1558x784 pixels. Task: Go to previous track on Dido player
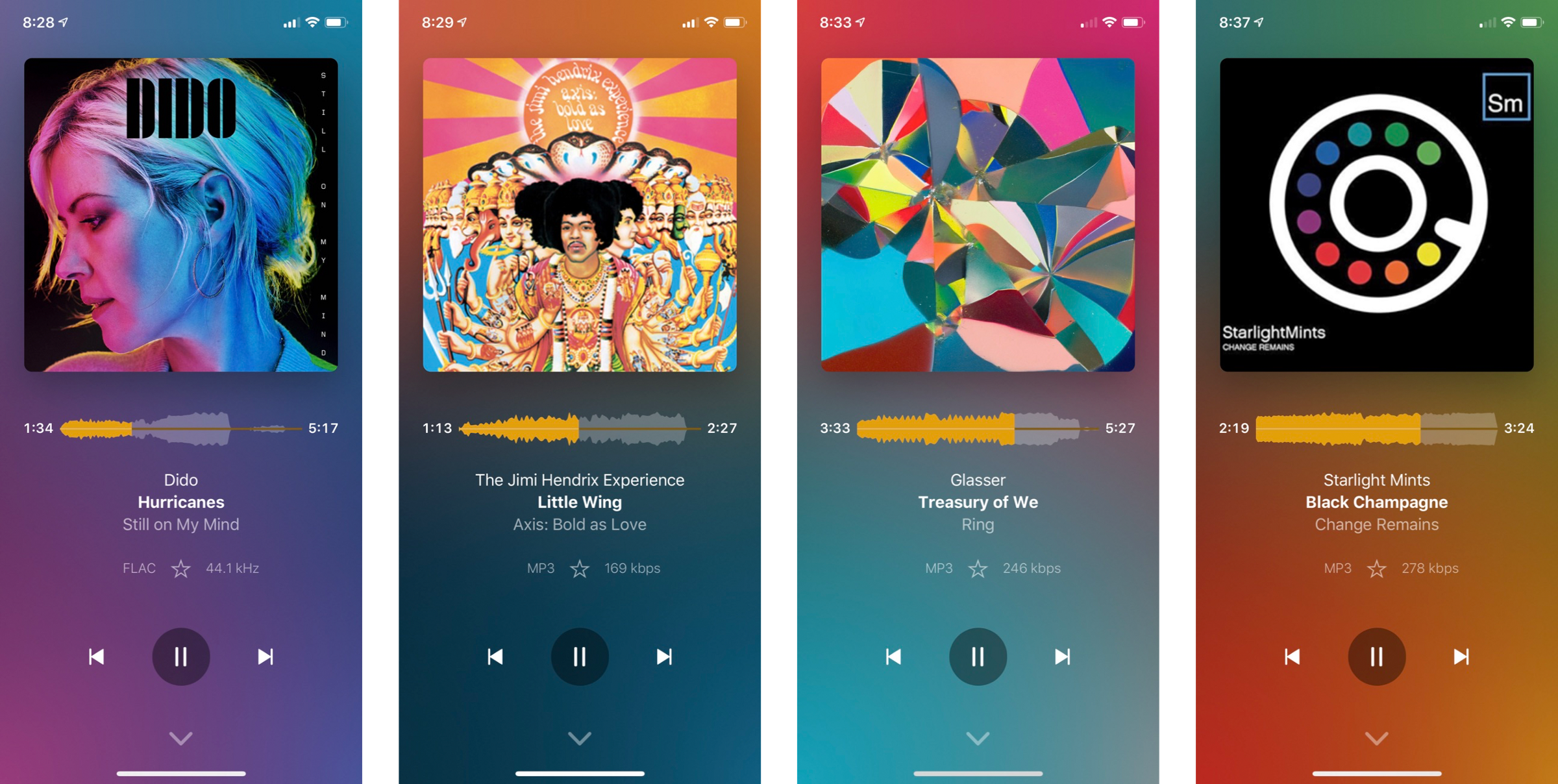click(96, 657)
